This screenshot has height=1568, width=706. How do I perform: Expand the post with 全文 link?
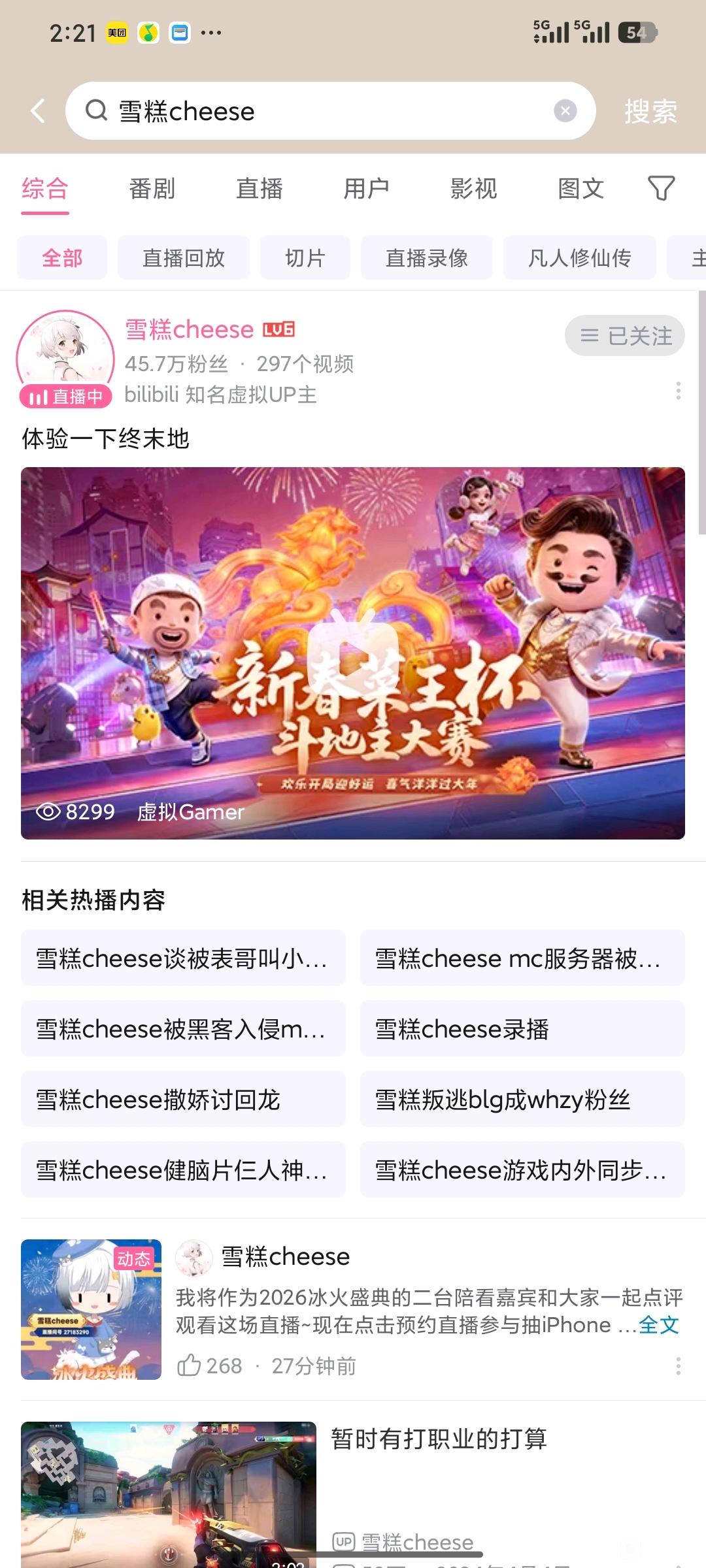coord(659,1324)
